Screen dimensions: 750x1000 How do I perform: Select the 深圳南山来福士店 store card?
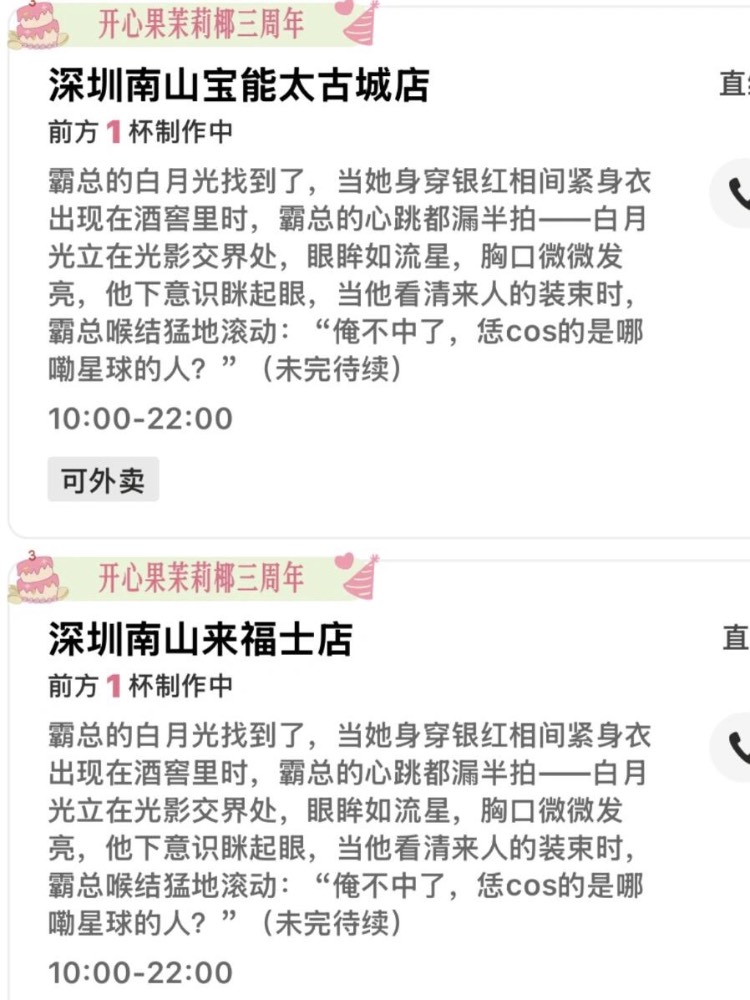pyautogui.click(x=200, y=640)
